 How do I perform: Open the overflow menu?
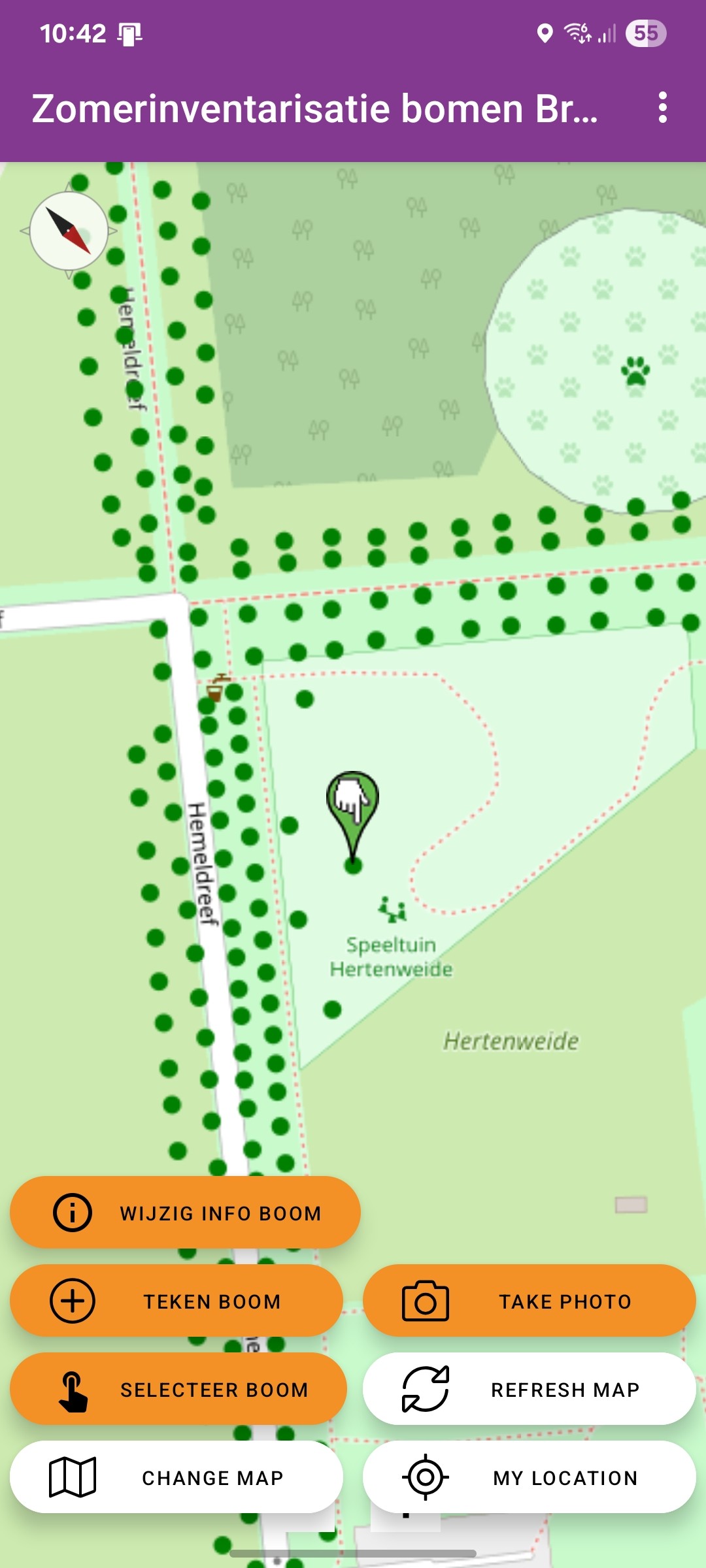(662, 108)
